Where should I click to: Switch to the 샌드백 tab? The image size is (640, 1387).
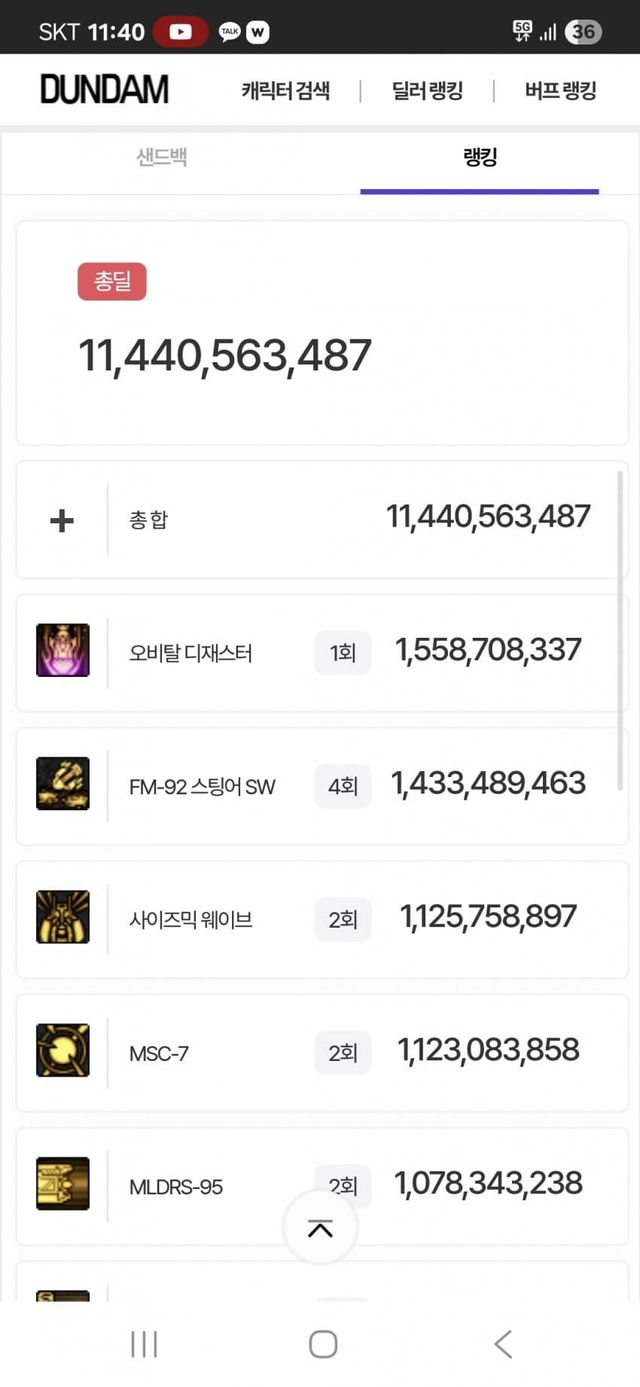pyautogui.click(x=162, y=157)
